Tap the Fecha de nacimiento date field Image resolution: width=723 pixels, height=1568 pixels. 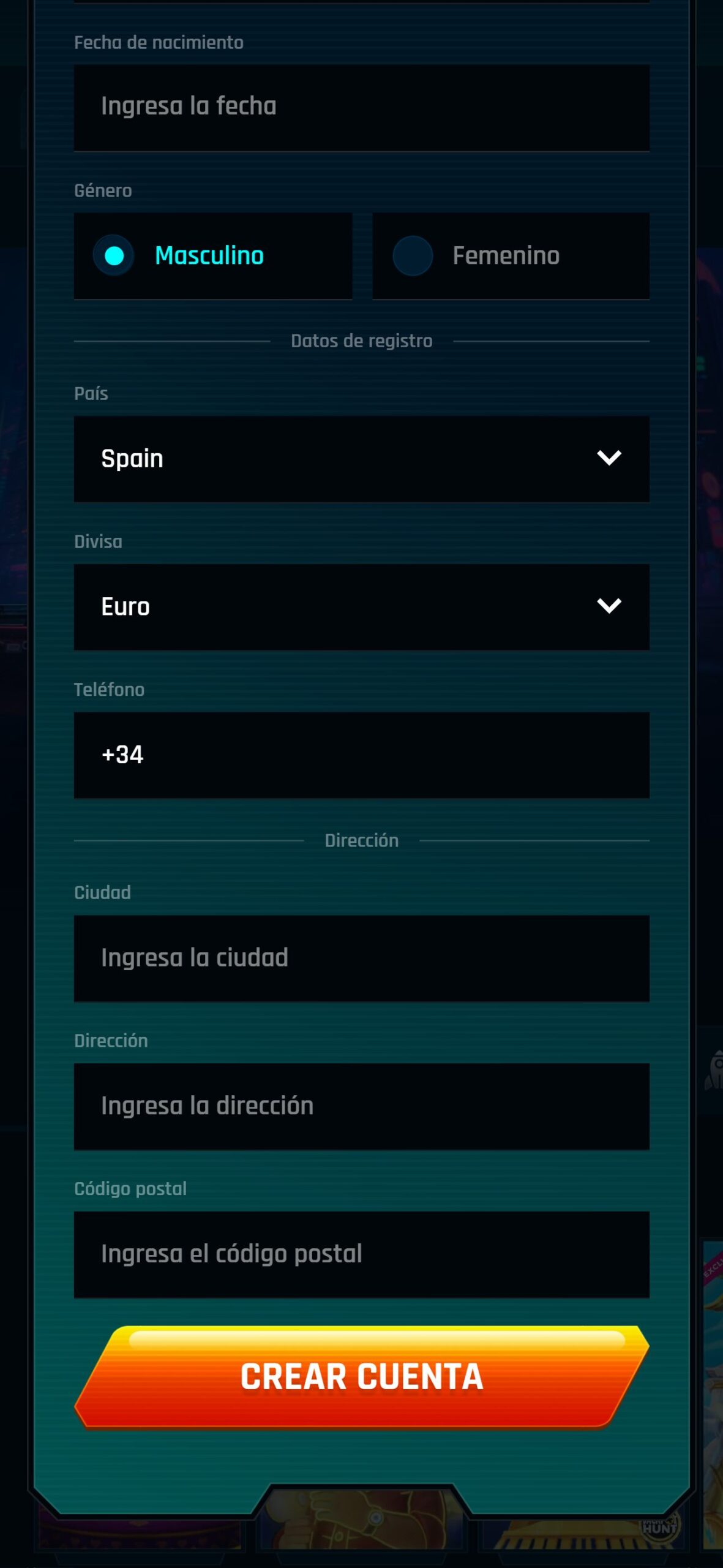pyautogui.click(x=361, y=108)
